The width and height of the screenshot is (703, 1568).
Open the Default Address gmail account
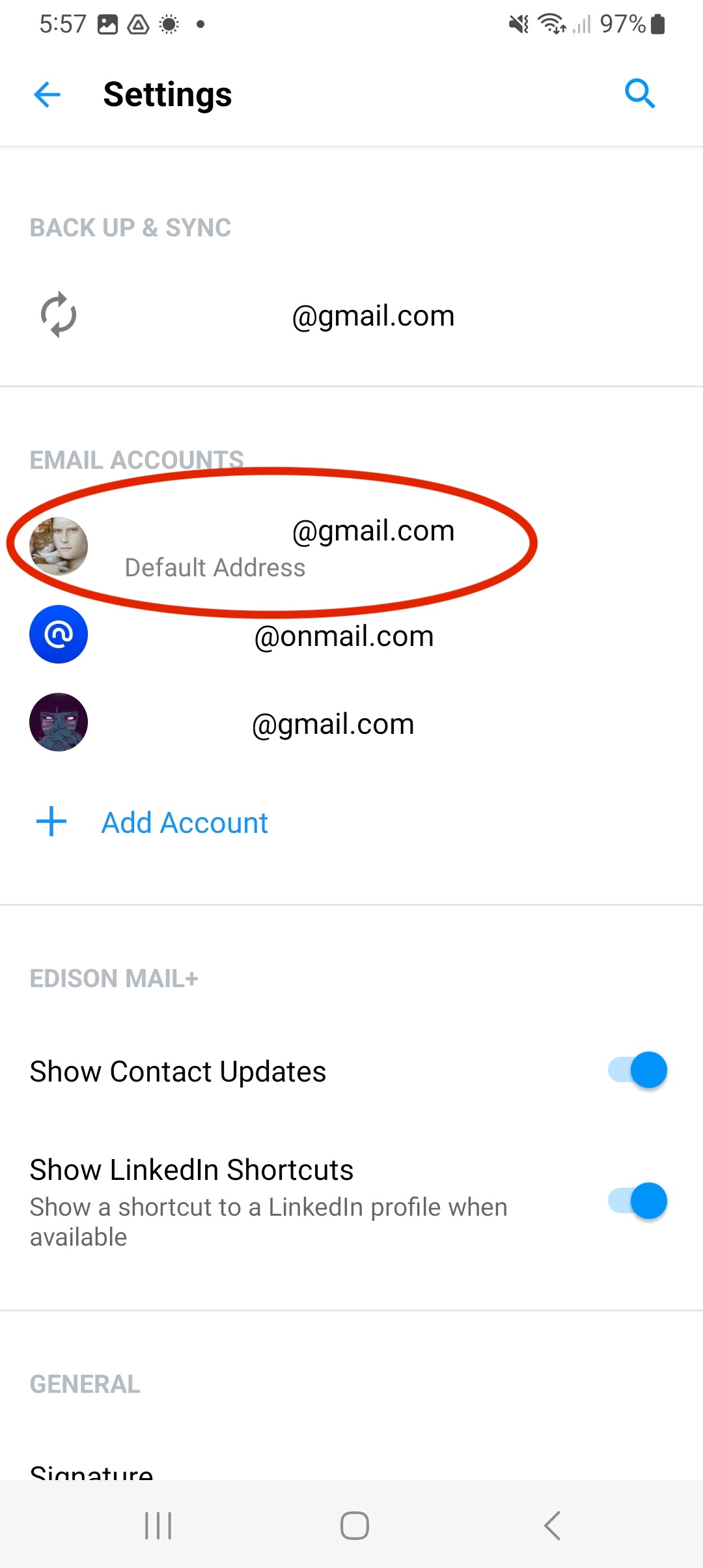point(351,547)
